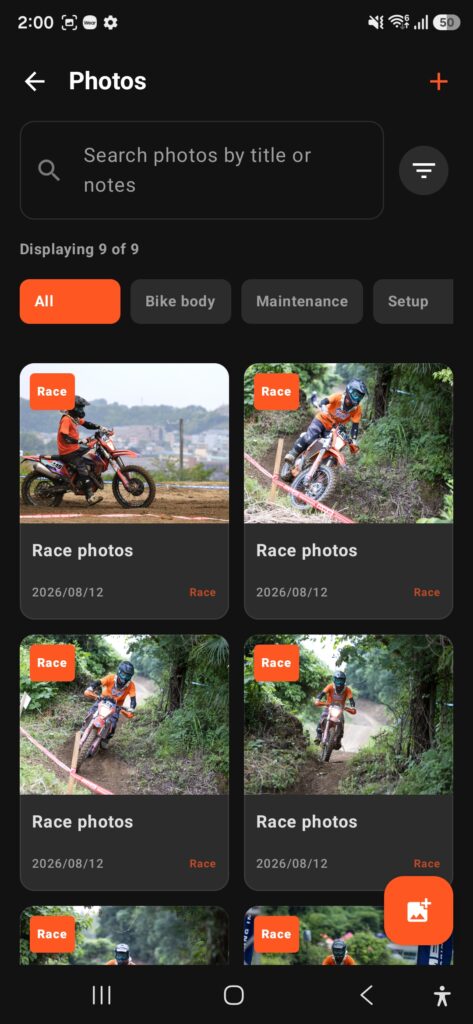Open recent apps from navigation bar
Image resolution: width=473 pixels, height=1024 pixels.
coord(101,995)
